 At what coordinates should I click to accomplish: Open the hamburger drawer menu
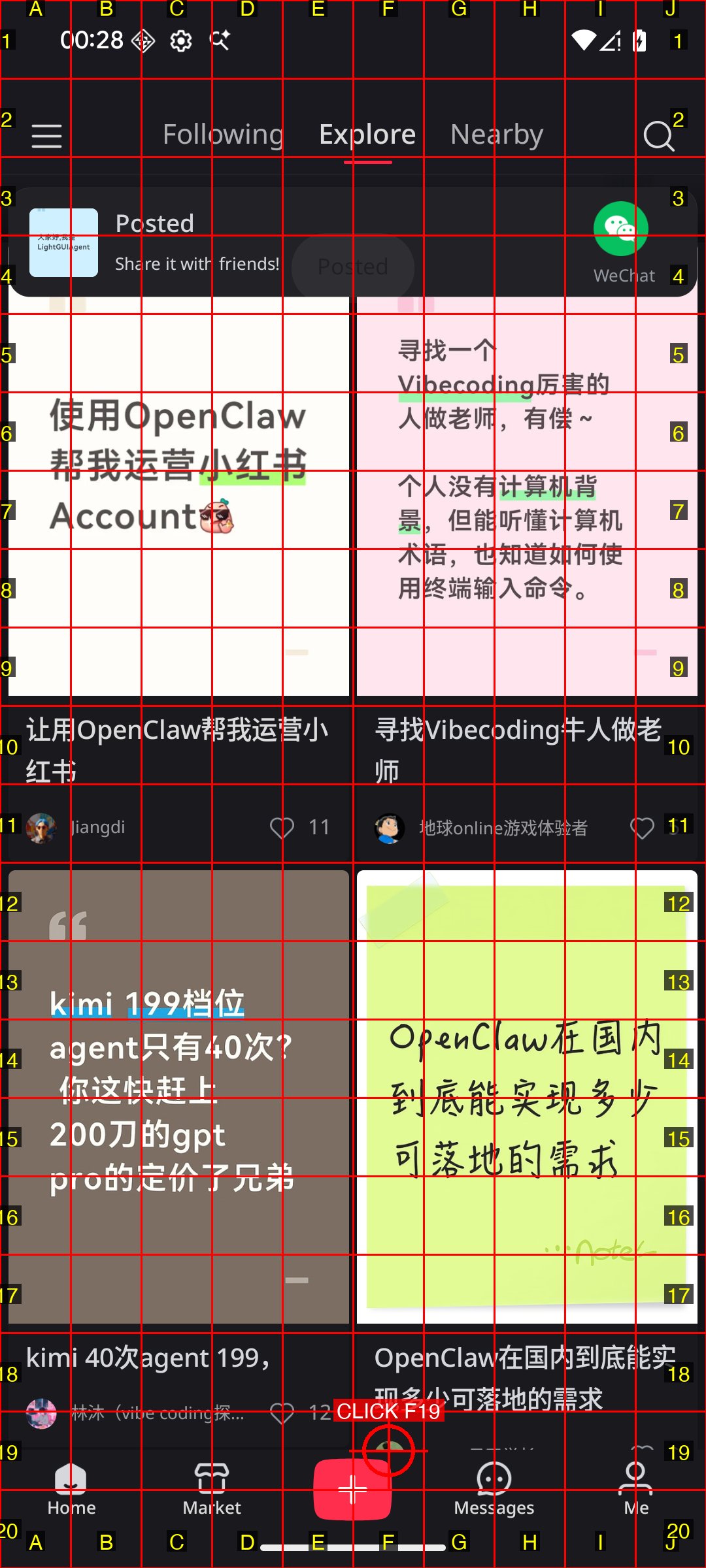[x=46, y=136]
